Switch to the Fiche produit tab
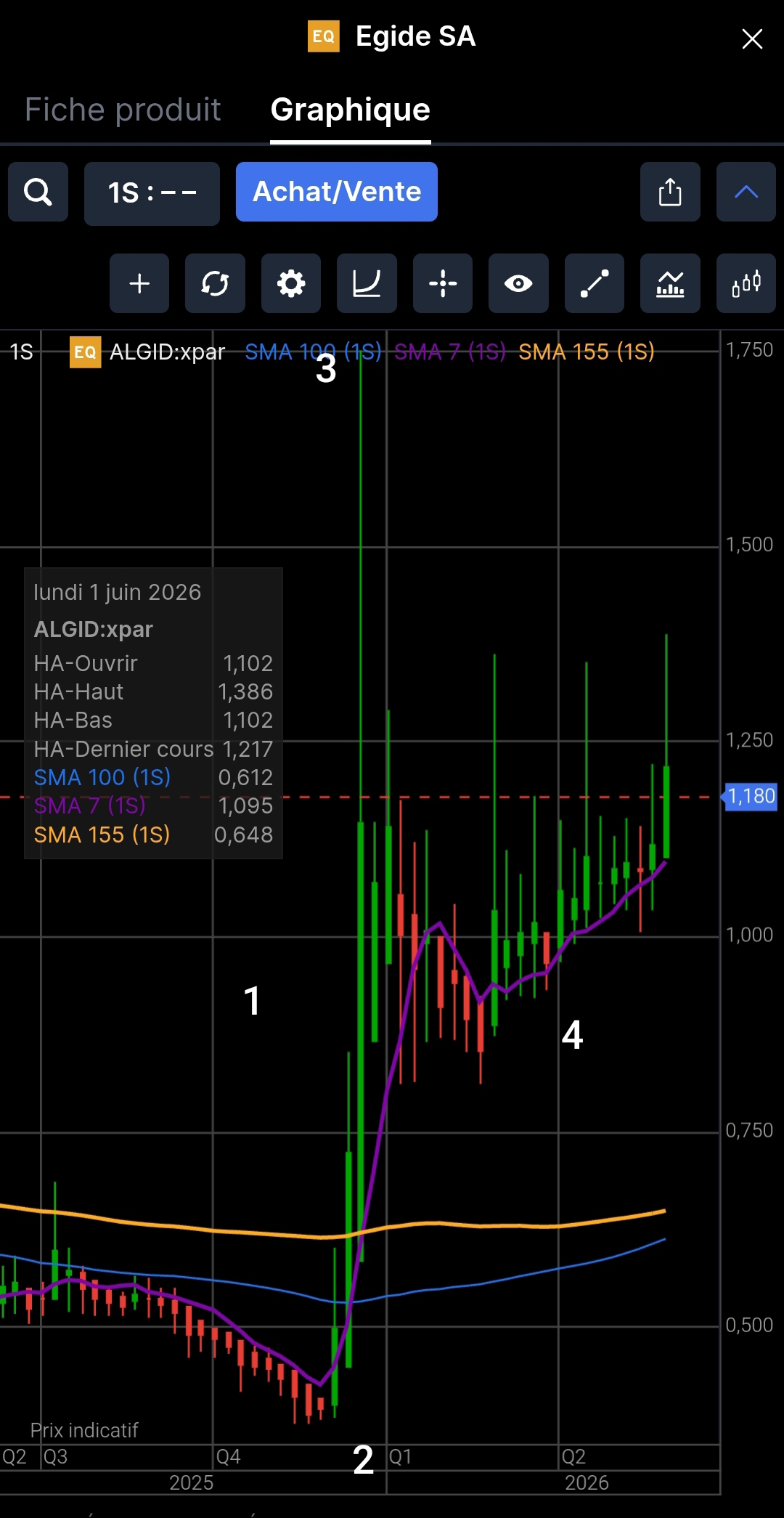This screenshot has height=1518, width=784. [123, 110]
